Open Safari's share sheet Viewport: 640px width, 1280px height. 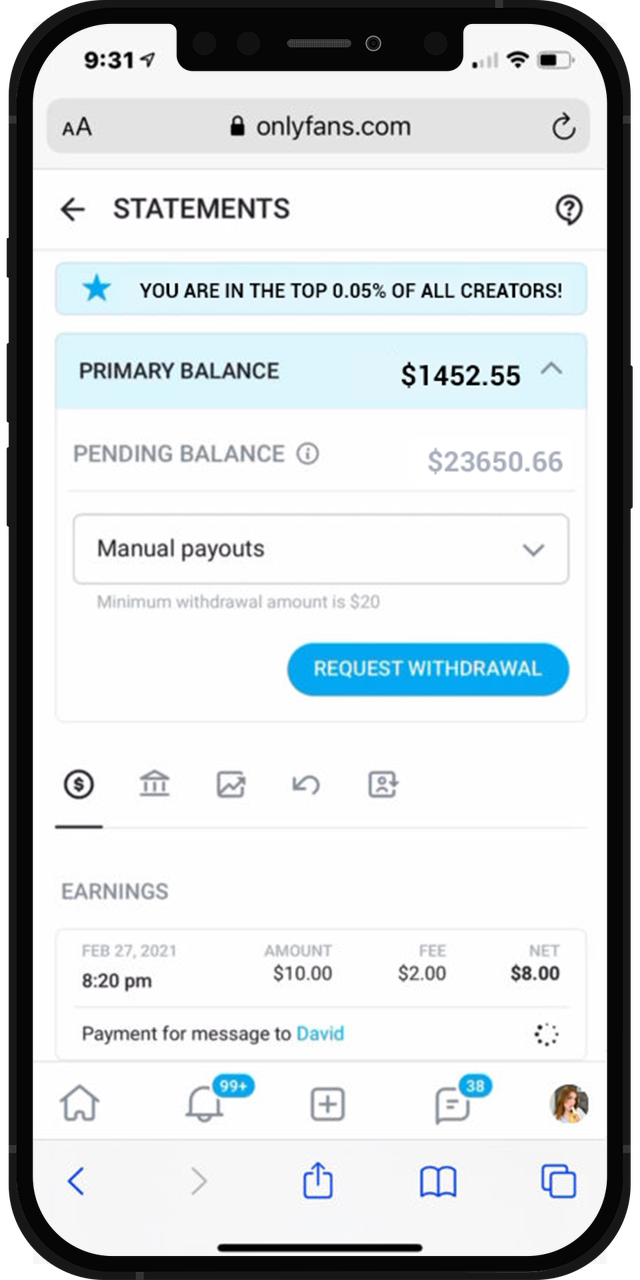coord(317,1182)
